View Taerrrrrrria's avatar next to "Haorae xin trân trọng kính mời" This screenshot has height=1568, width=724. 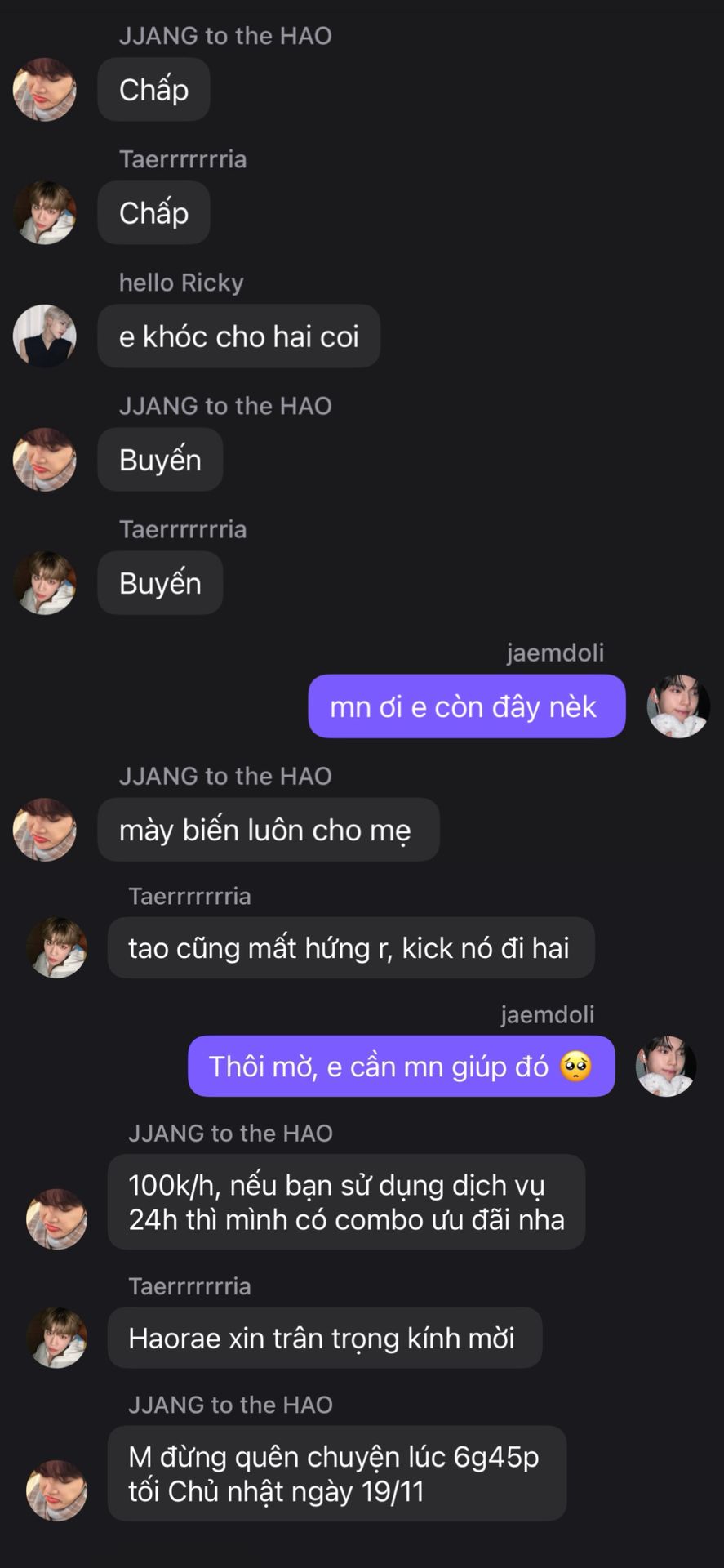[x=56, y=1338]
